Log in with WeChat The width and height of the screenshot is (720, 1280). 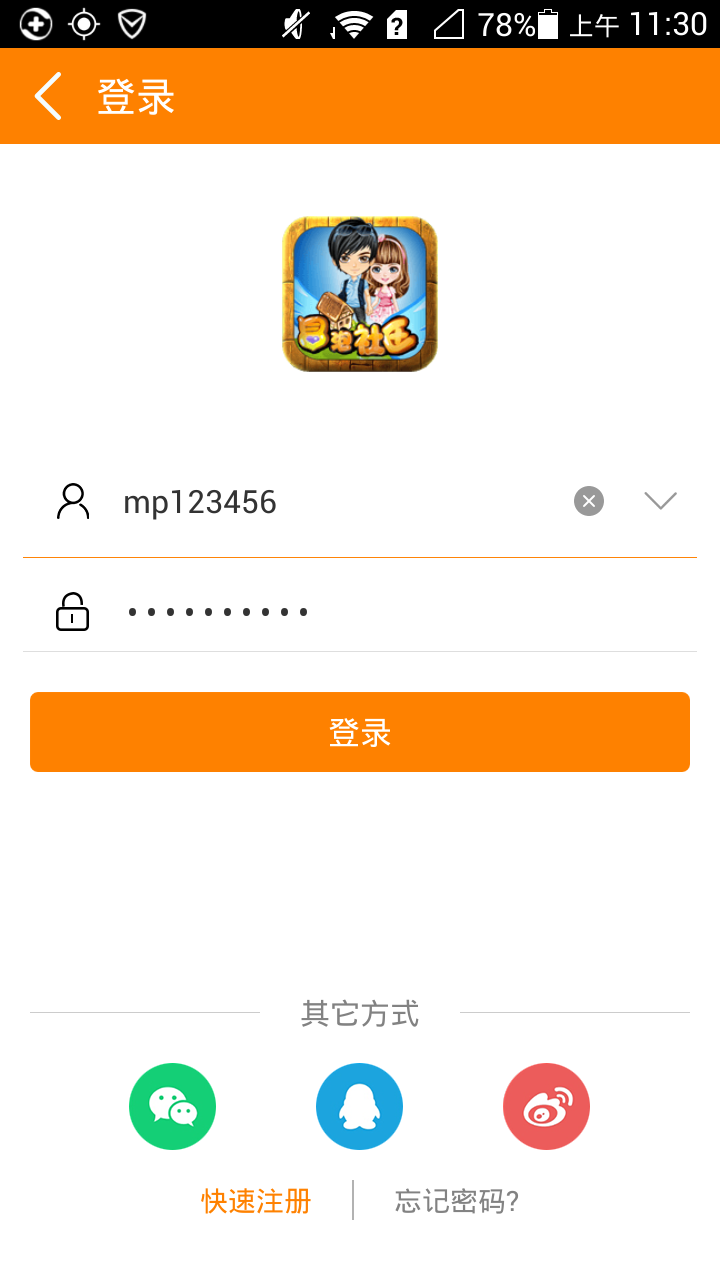[172, 1106]
